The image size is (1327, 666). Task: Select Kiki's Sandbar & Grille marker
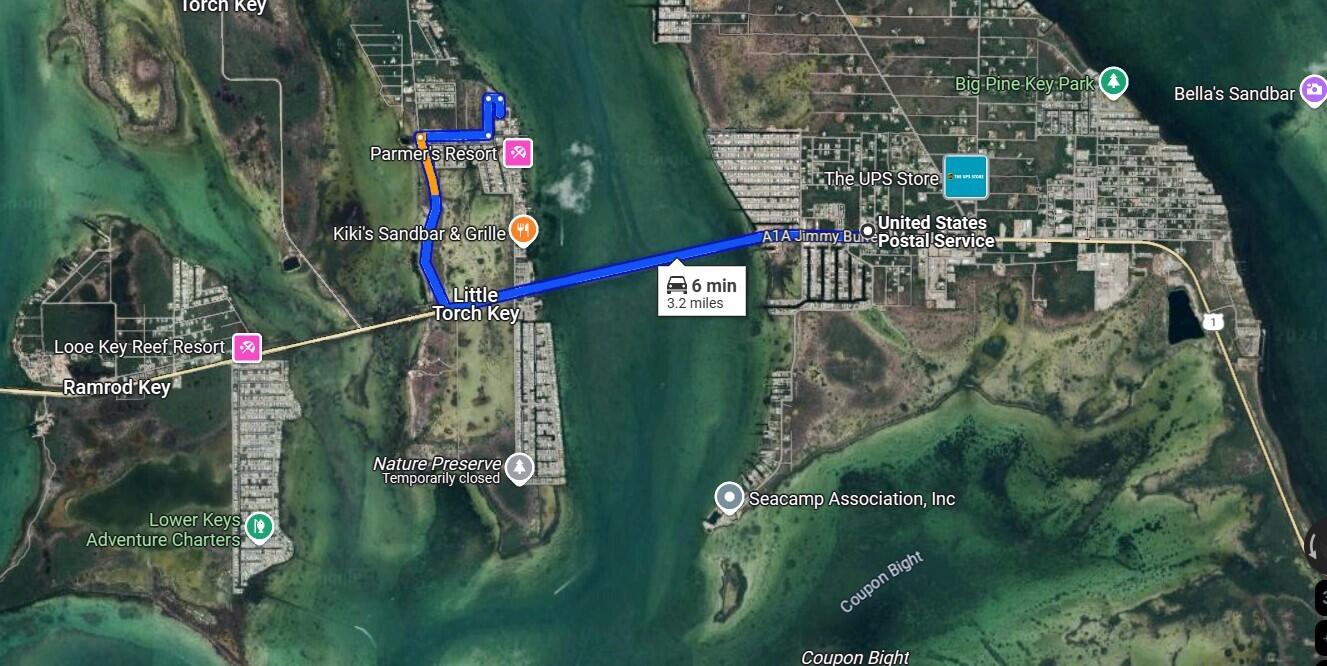[523, 231]
